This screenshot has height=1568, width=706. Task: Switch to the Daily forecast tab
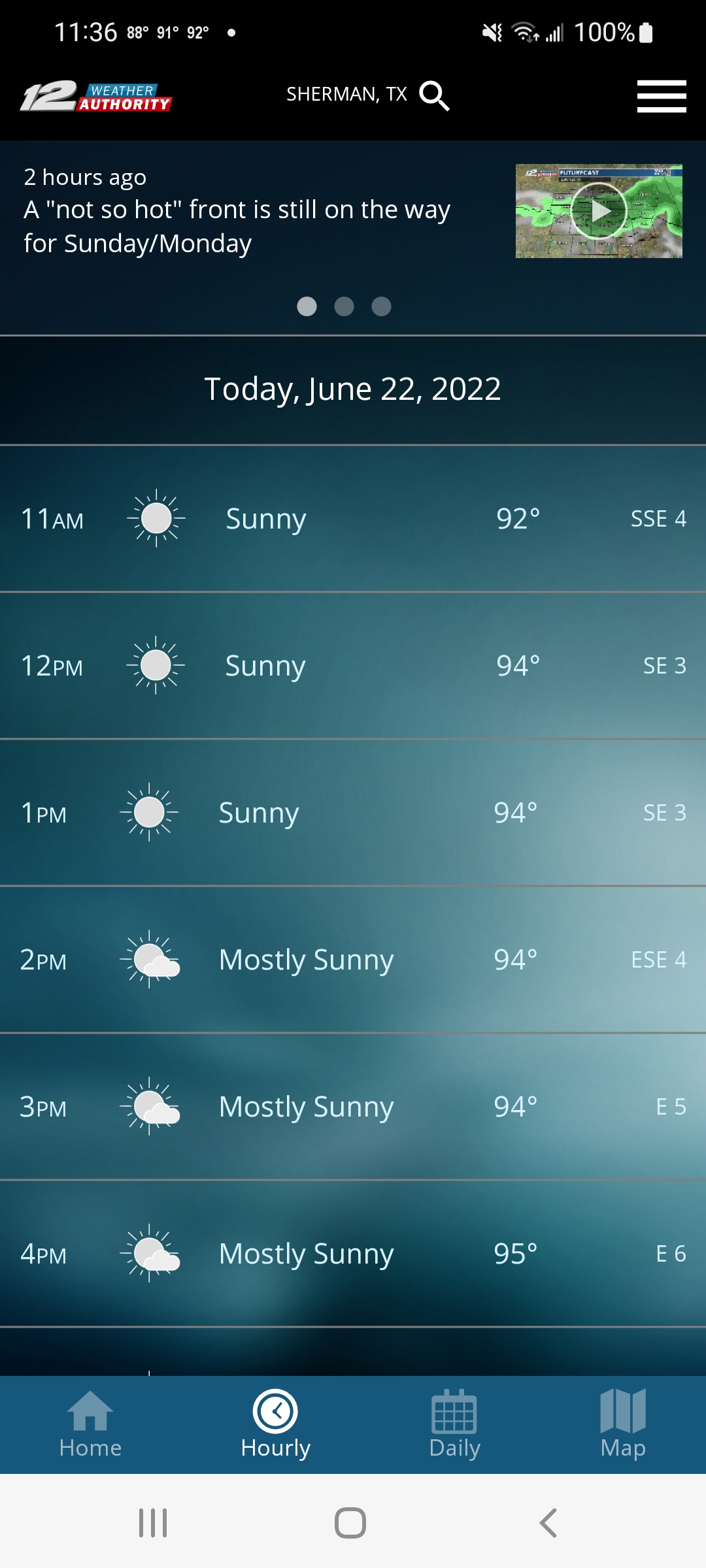pyautogui.click(x=454, y=1424)
